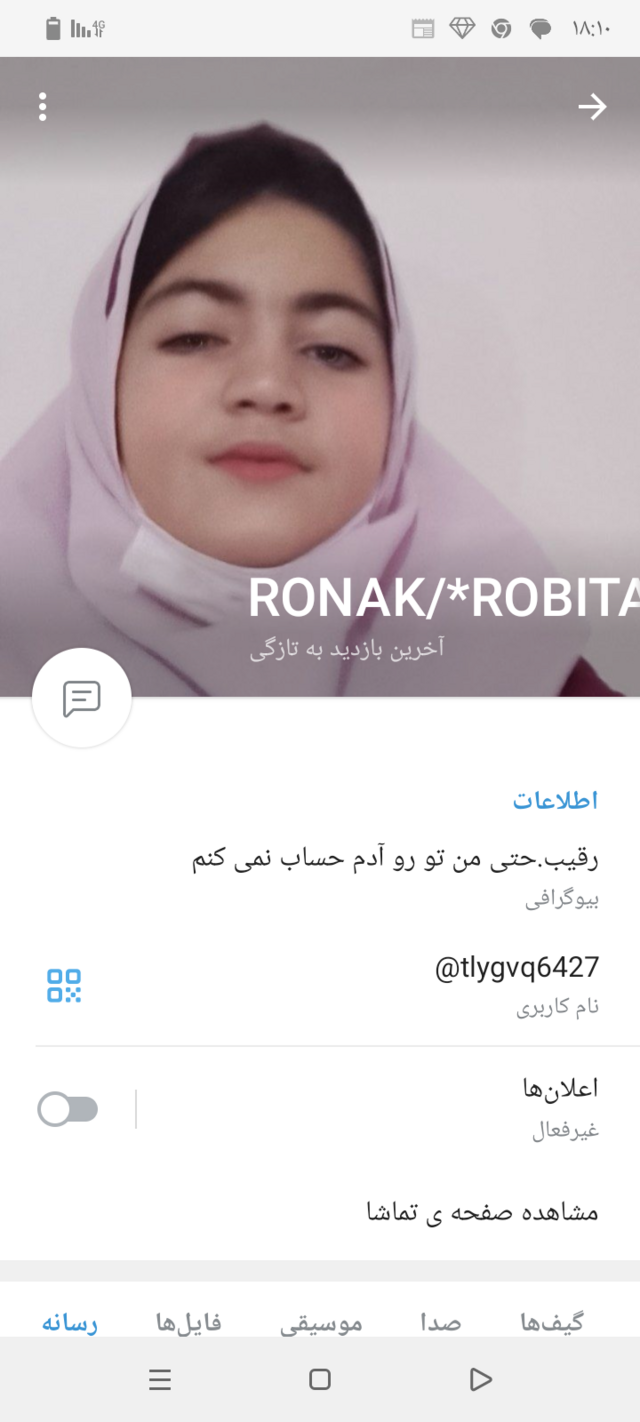Switch to the گیف‌ها tab
The width and height of the screenshot is (640, 1422).
552,1322
